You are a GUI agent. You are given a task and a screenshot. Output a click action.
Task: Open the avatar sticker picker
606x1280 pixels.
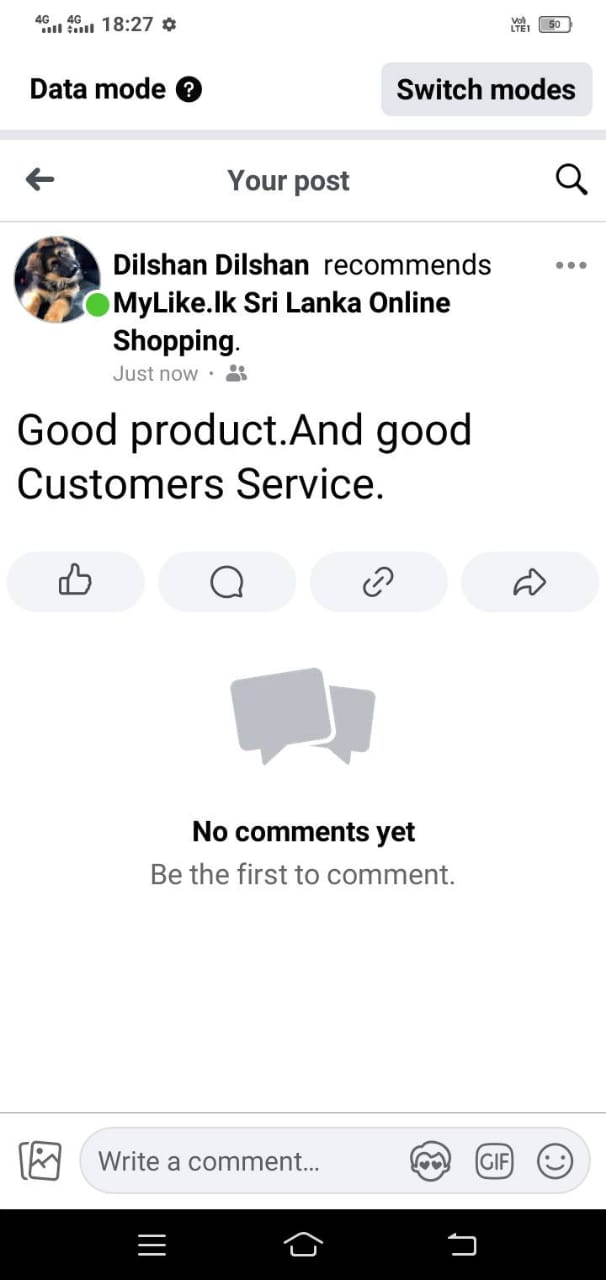click(x=431, y=1161)
